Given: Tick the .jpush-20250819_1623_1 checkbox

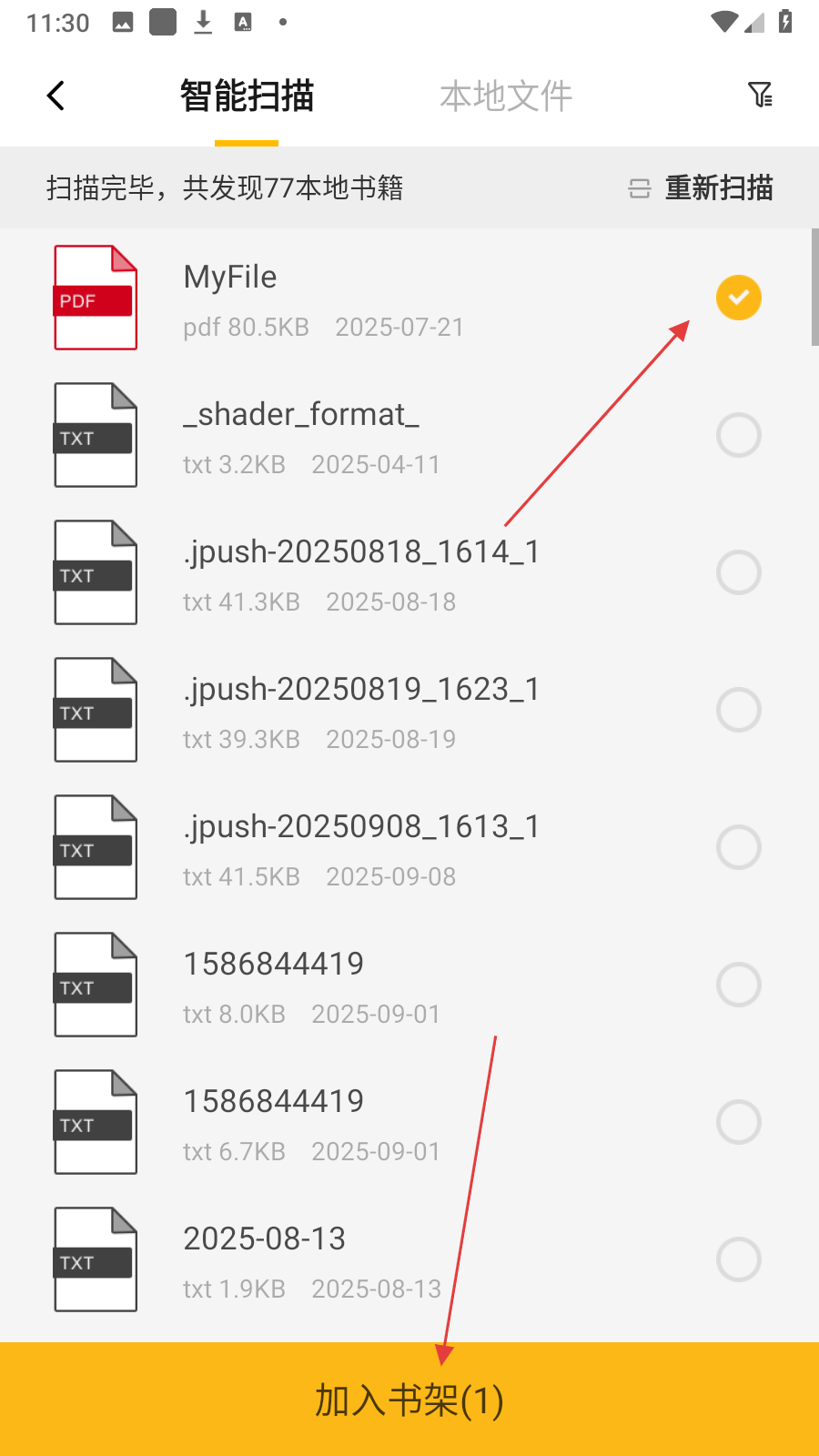Looking at the screenshot, I should pyautogui.click(x=738, y=710).
